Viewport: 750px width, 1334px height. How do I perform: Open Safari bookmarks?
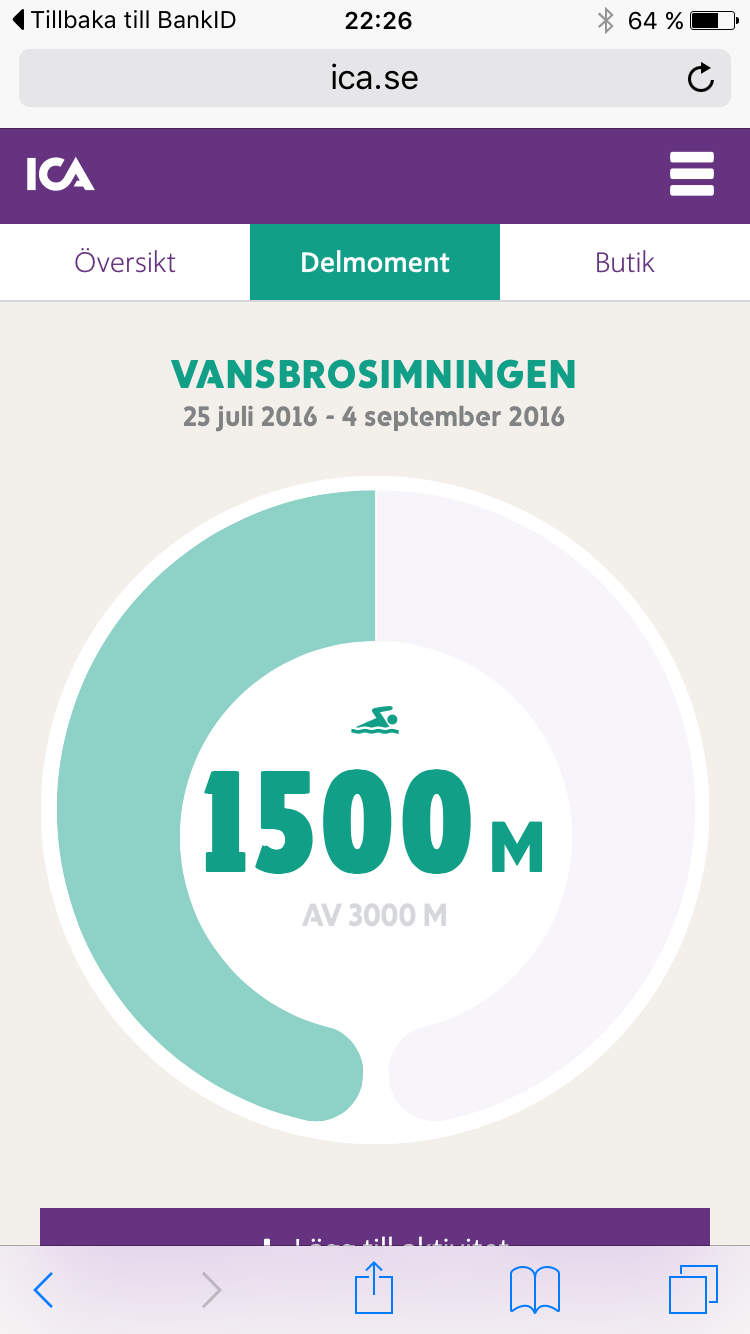[x=535, y=1290]
